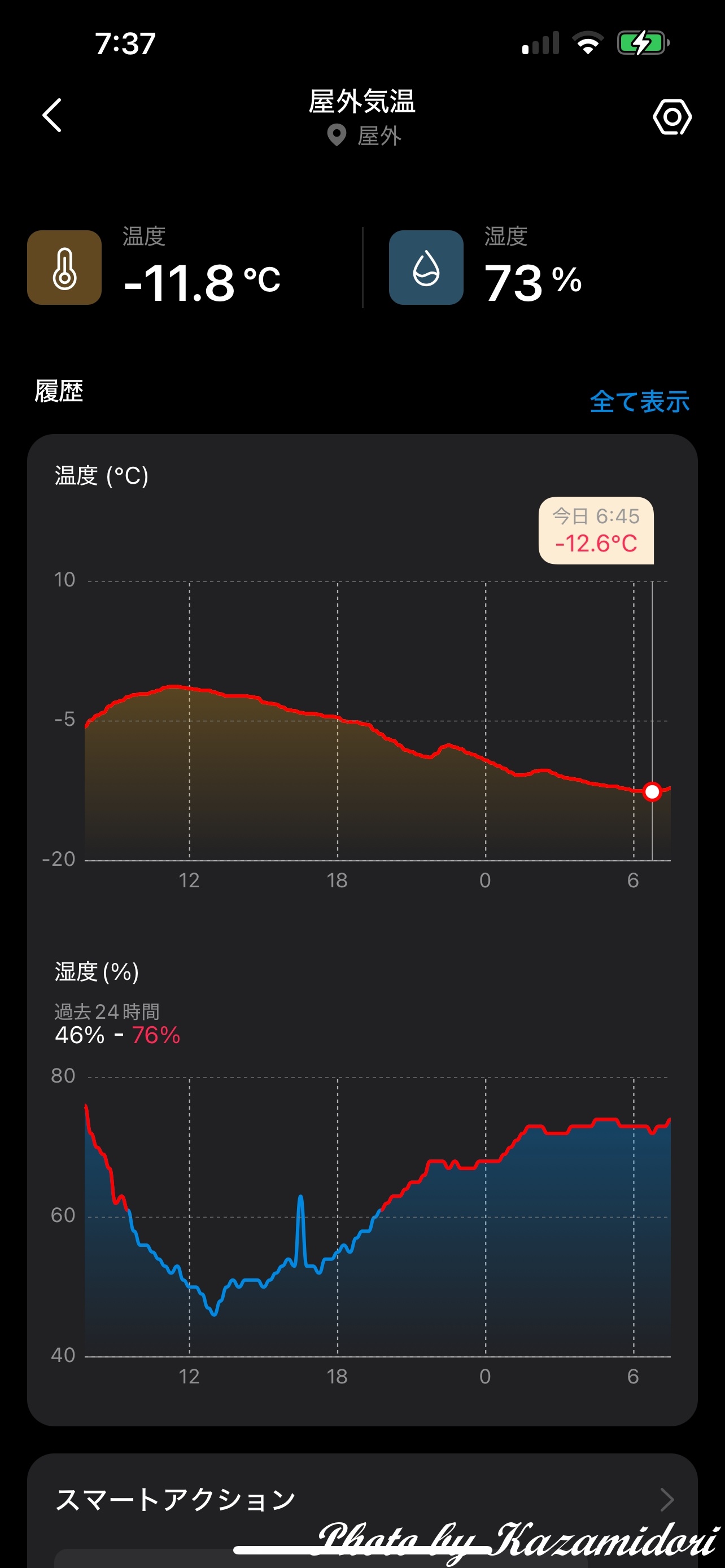The image size is (725, 1568).
Task: Open the スマートアクション row
Action: pos(362,1499)
